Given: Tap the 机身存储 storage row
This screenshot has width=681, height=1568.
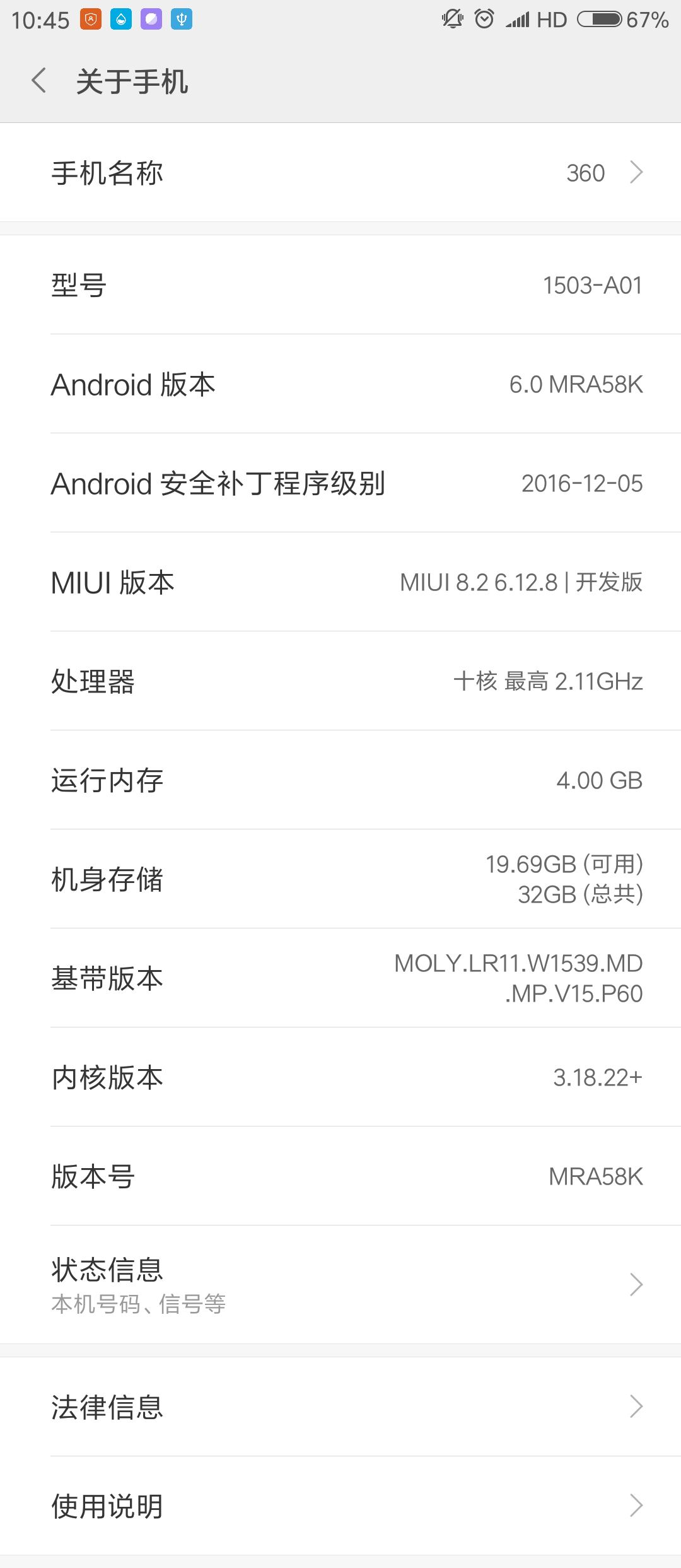Looking at the screenshot, I should (x=340, y=879).
